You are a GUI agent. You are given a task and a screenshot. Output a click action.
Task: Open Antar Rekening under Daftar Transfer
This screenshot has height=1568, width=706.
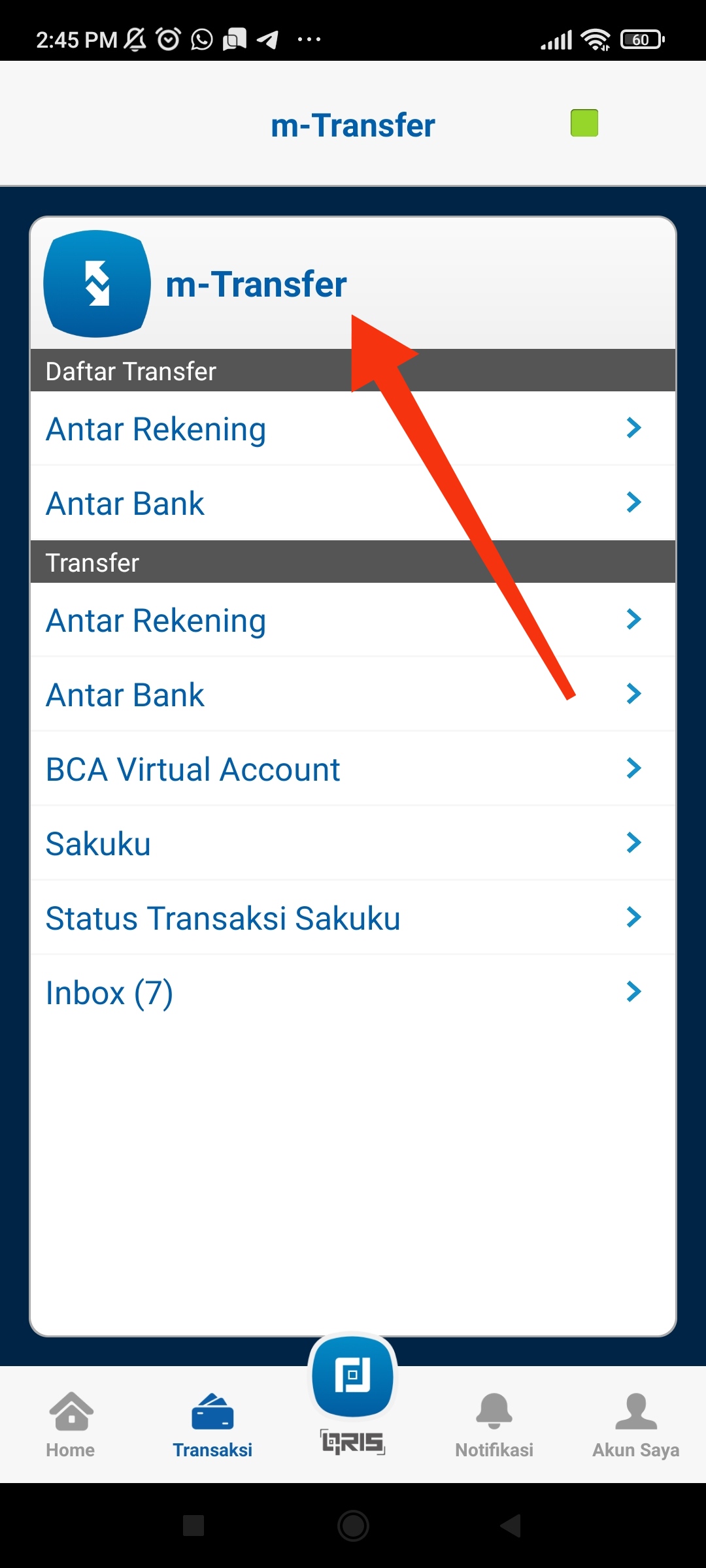click(353, 429)
